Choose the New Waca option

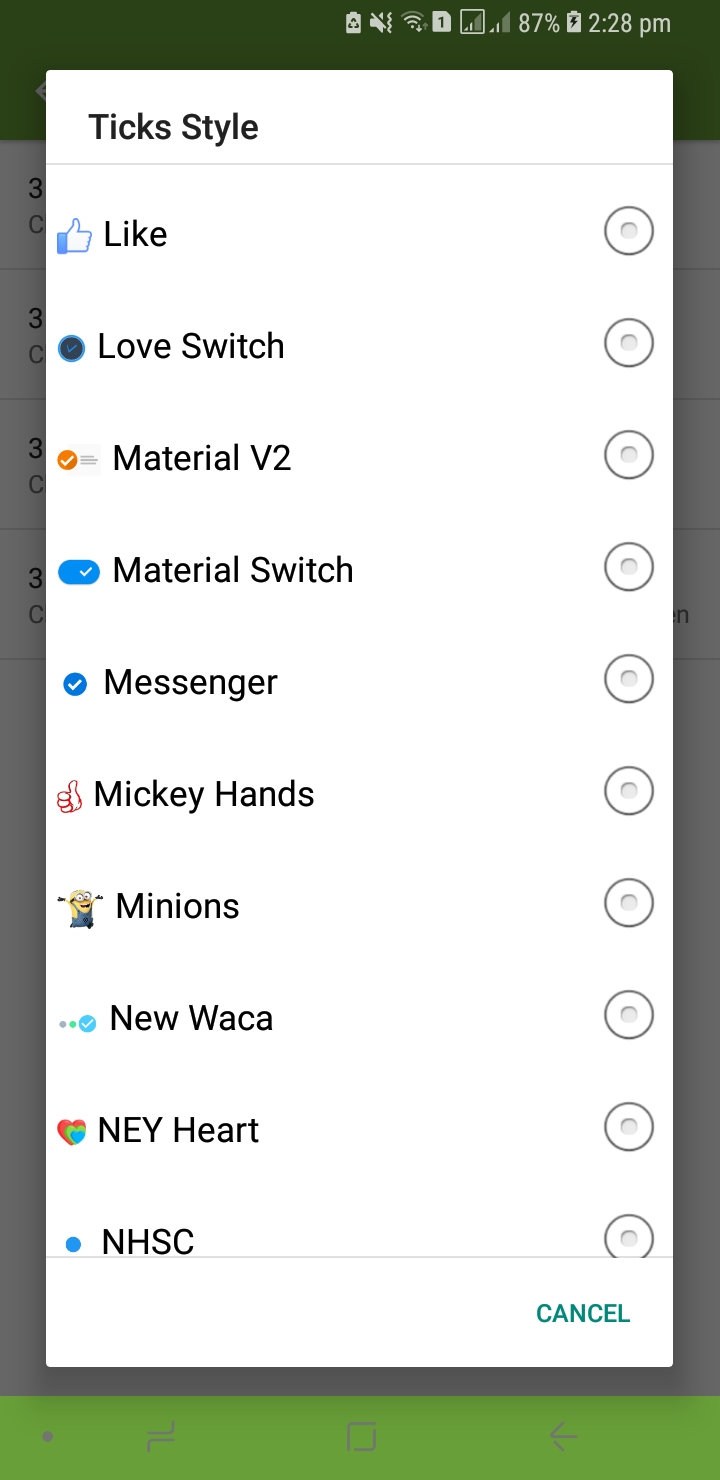(359, 1018)
